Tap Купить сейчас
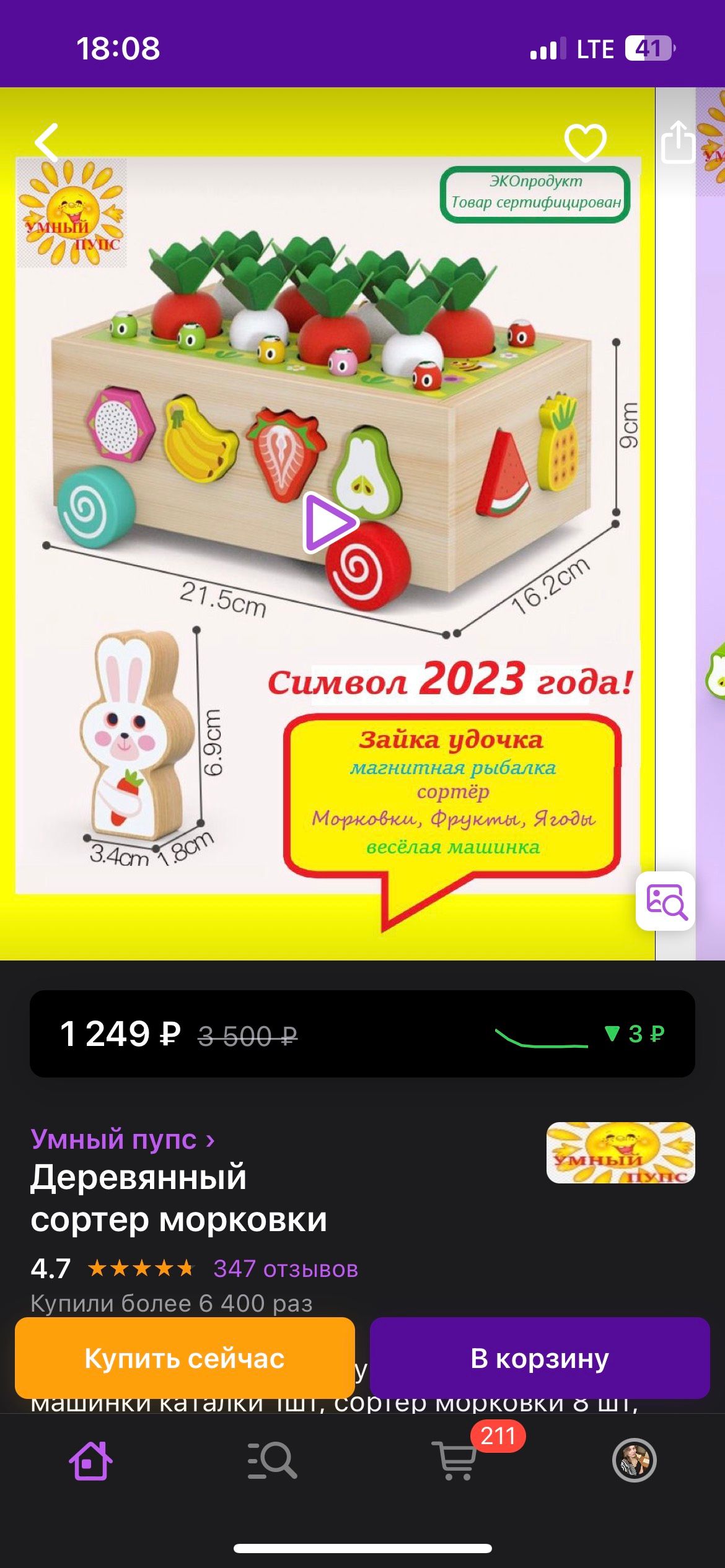The image size is (725, 1568). coord(185,1358)
